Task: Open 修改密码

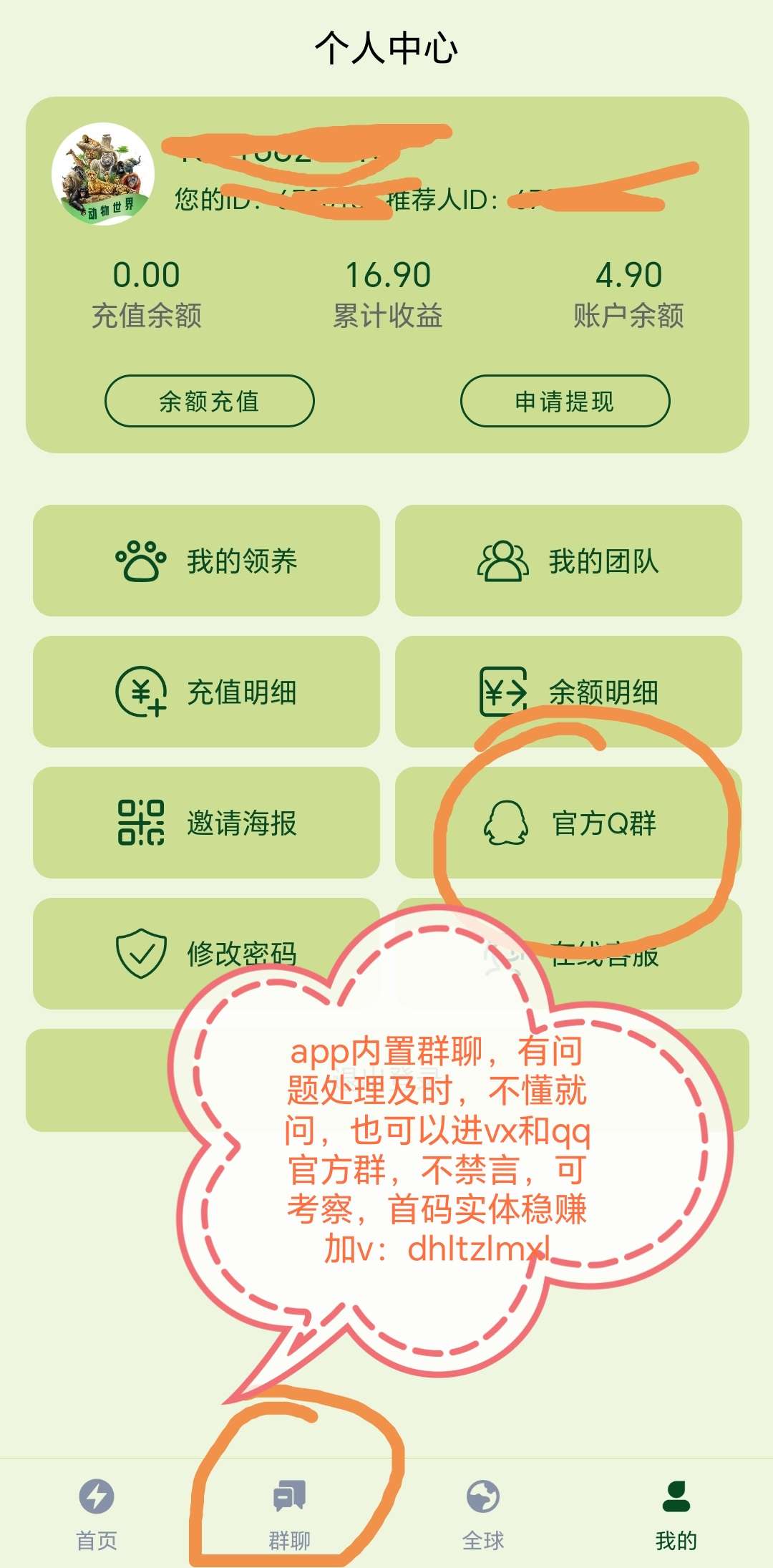Action: click(206, 954)
